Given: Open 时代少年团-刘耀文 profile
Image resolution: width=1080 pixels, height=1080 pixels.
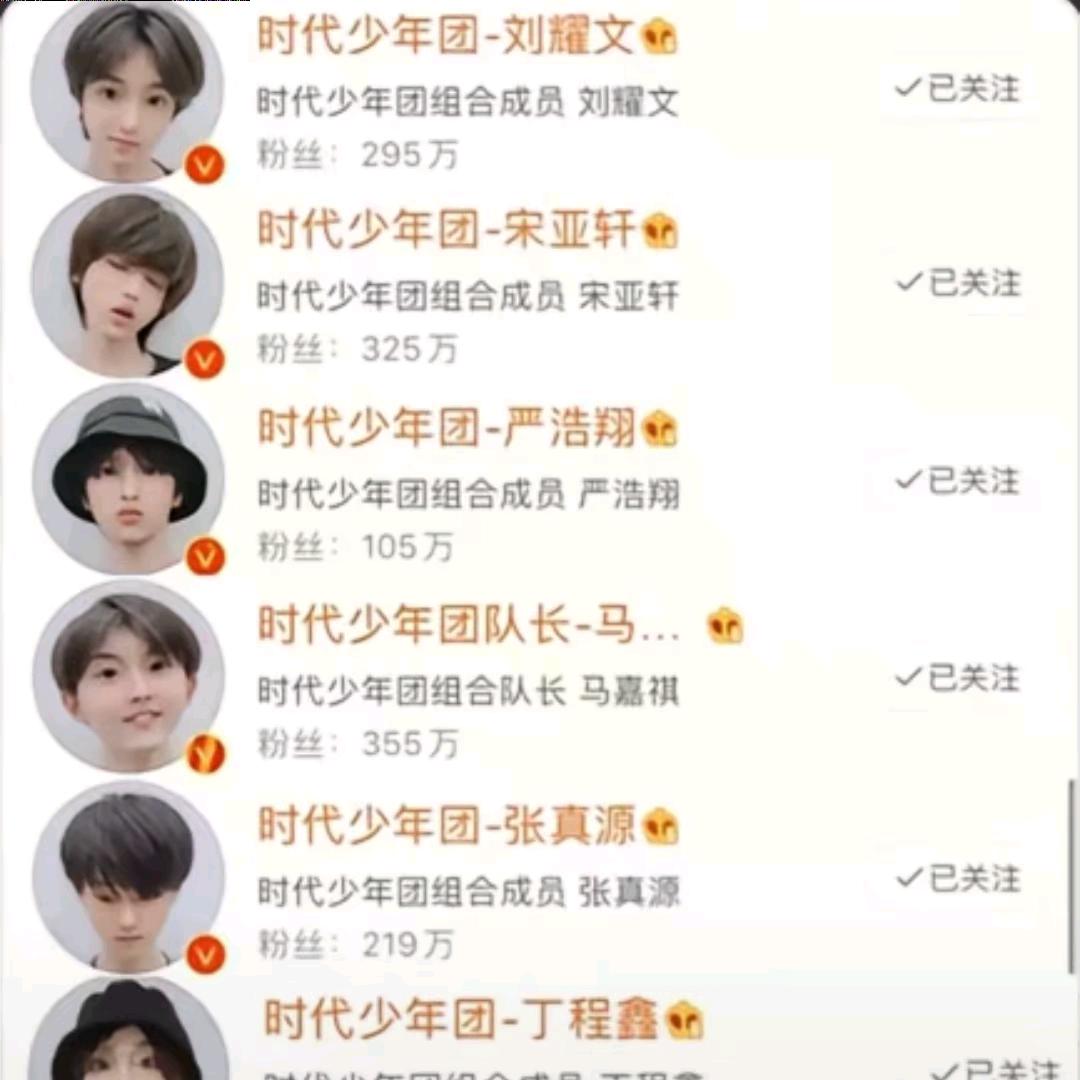Looking at the screenshot, I should (x=446, y=38).
